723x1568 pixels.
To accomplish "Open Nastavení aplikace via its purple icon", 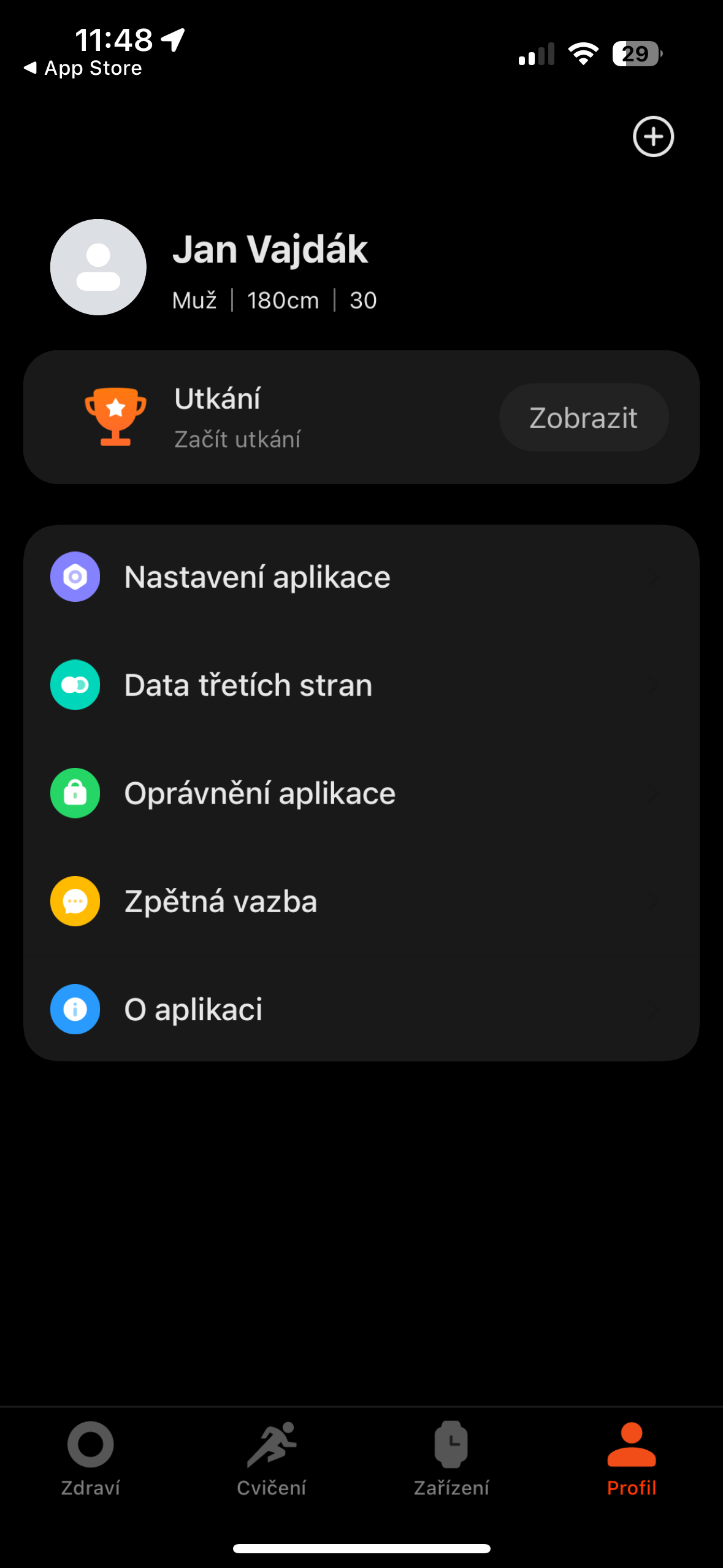I will (75, 576).
